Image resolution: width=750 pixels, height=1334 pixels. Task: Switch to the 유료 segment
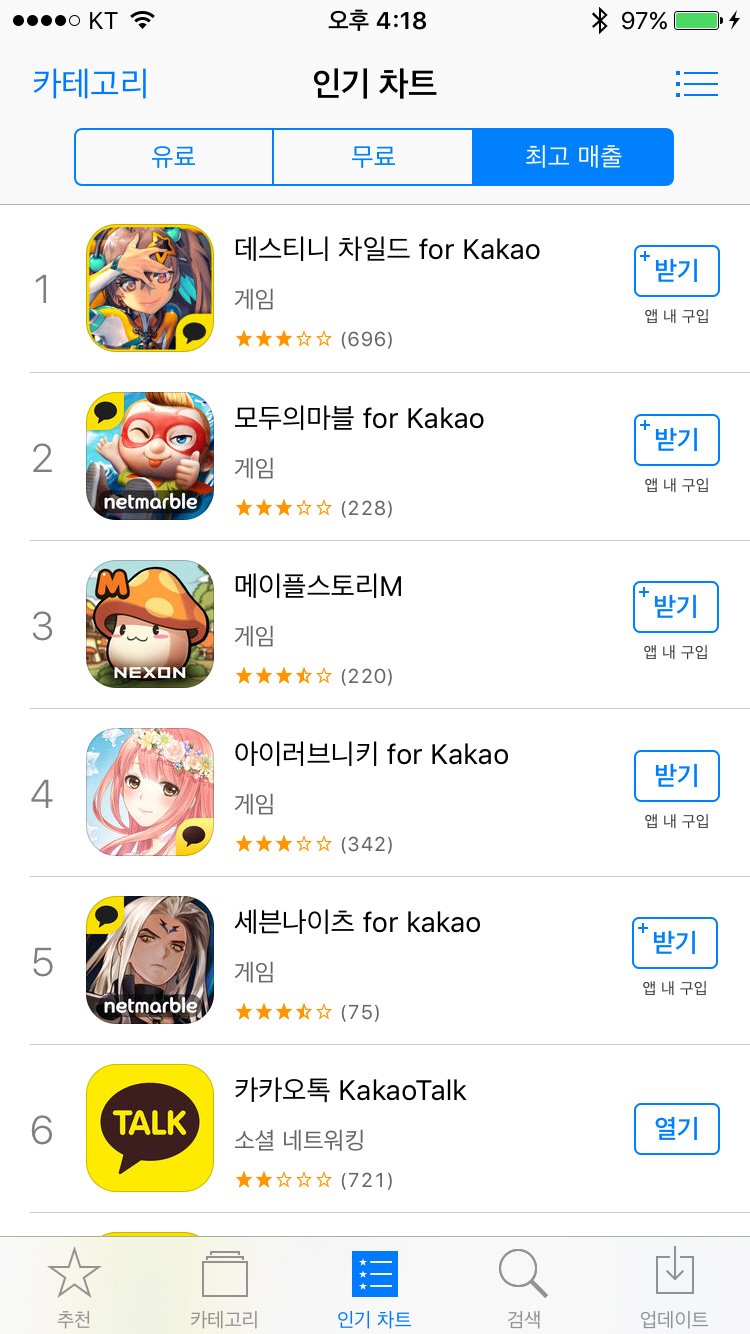click(173, 157)
